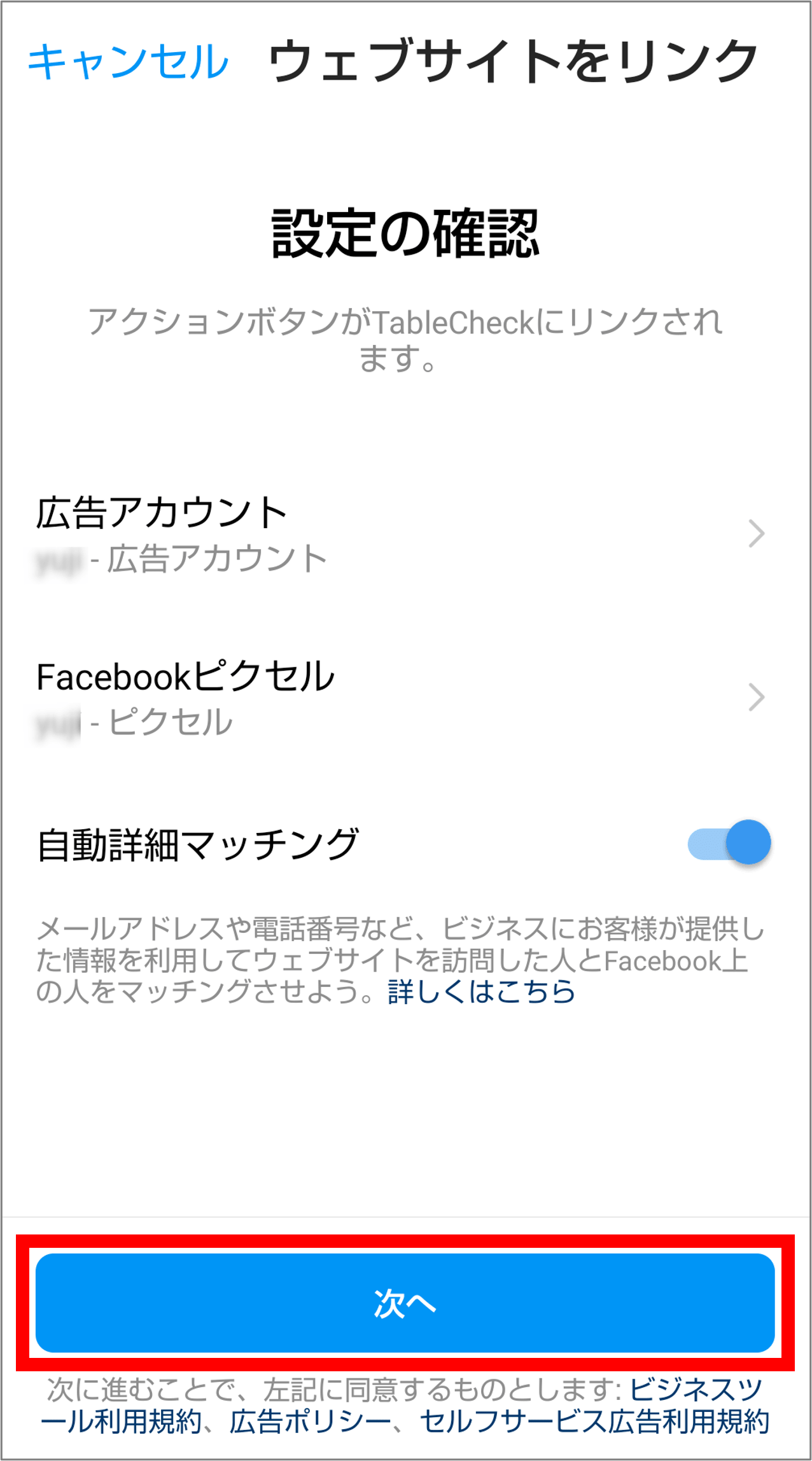The image size is (812, 1461).
Task: Open the 詳しくはこちら link
Action: click(x=481, y=992)
